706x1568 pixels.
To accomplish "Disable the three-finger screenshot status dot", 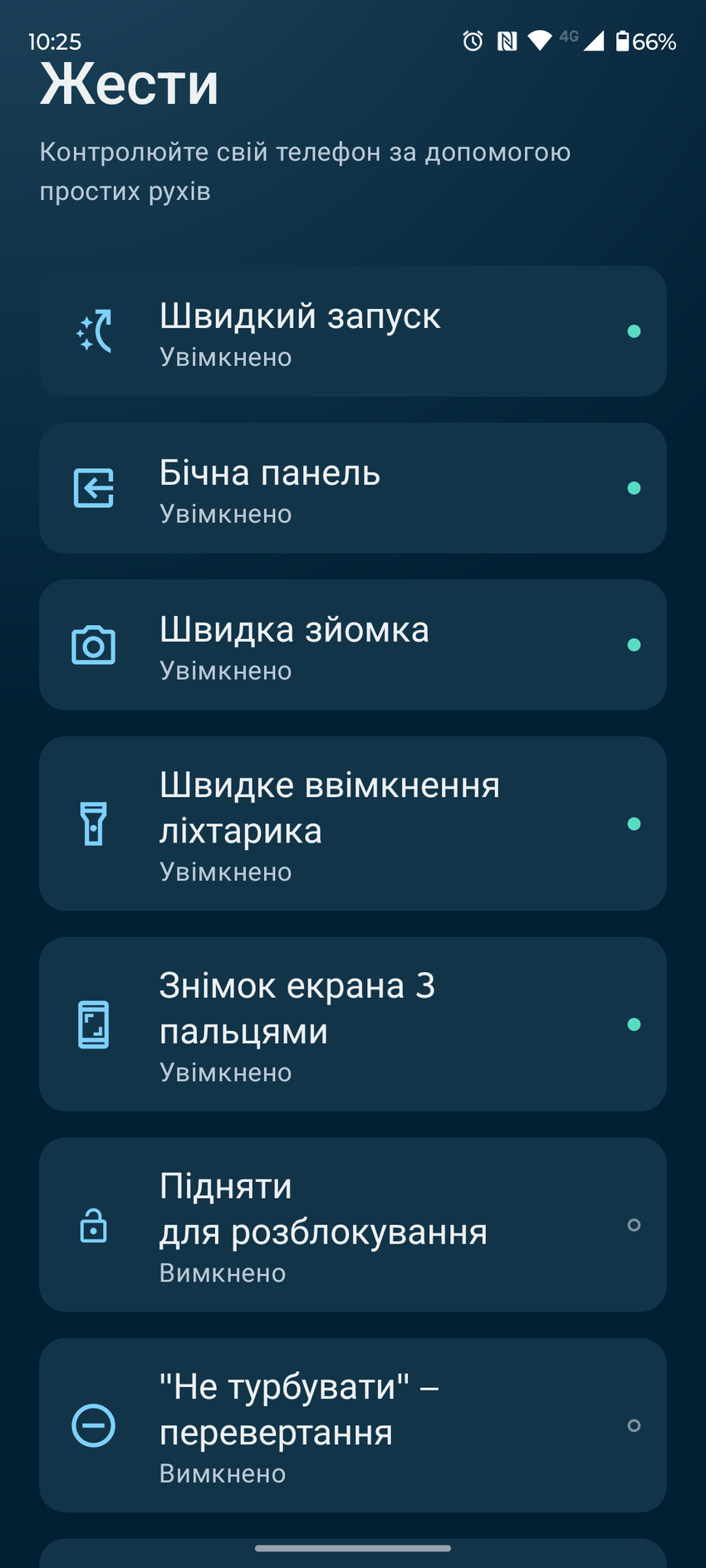I will [635, 1025].
